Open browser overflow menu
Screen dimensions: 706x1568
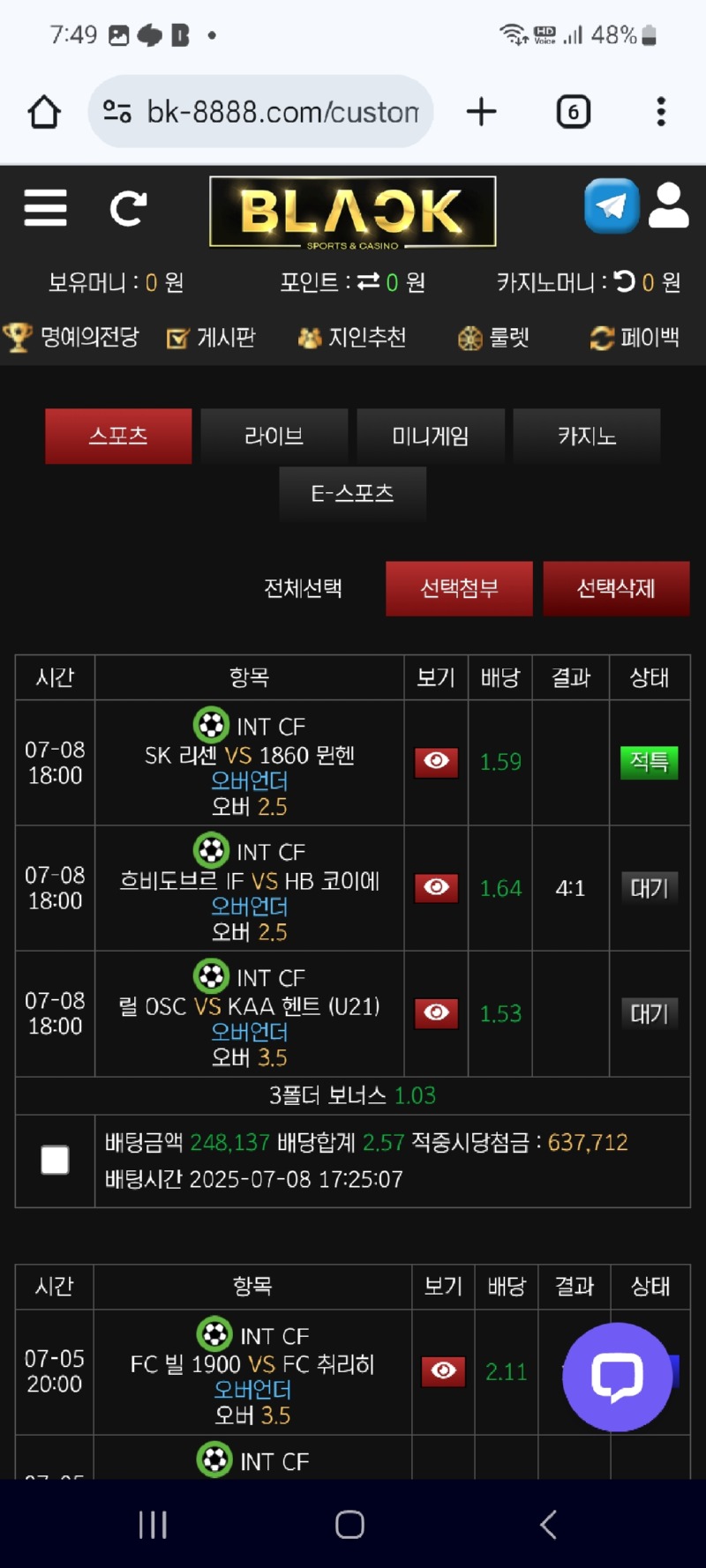(x=661, y=112)
